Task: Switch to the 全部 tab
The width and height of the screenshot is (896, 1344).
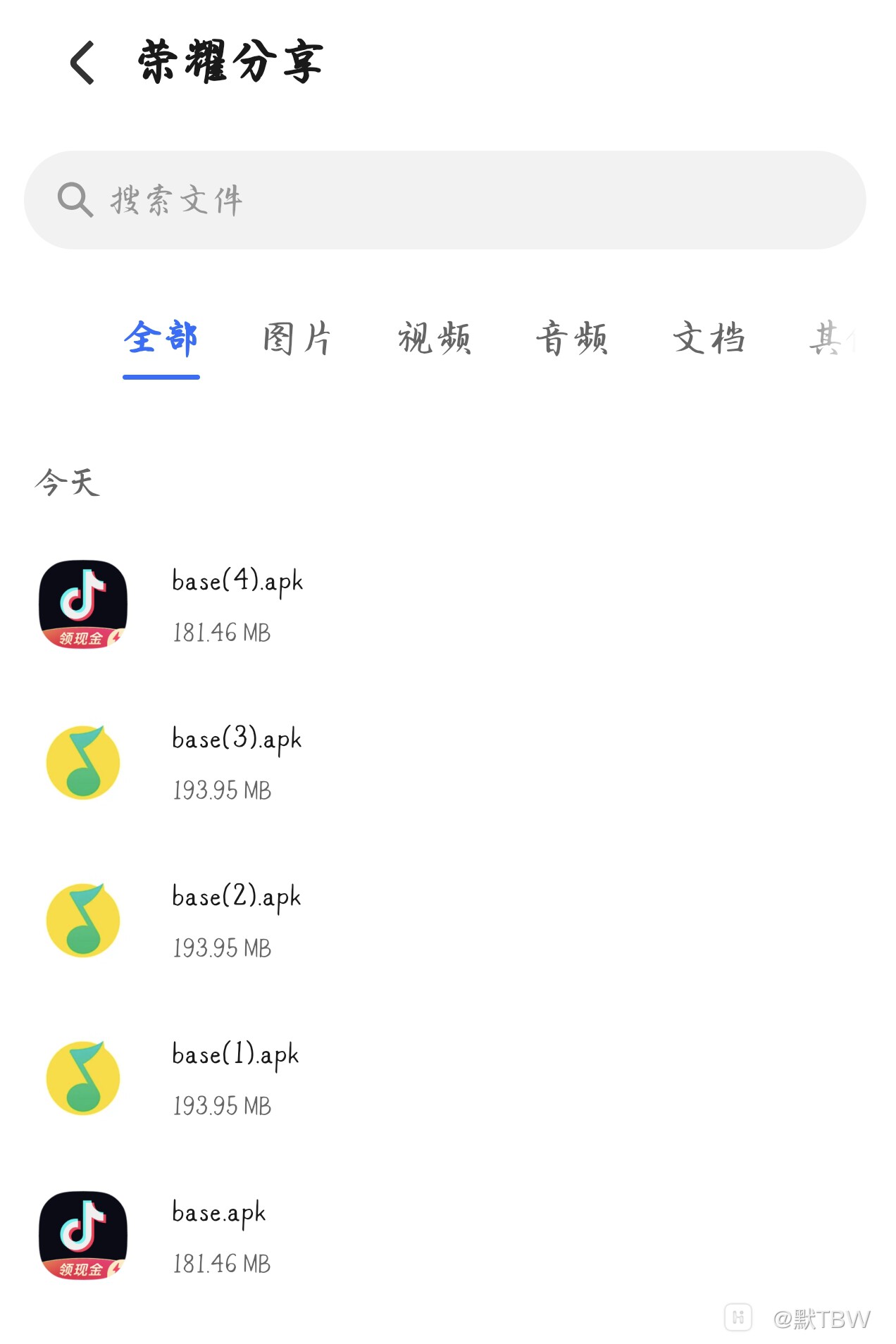Action: 161,339
